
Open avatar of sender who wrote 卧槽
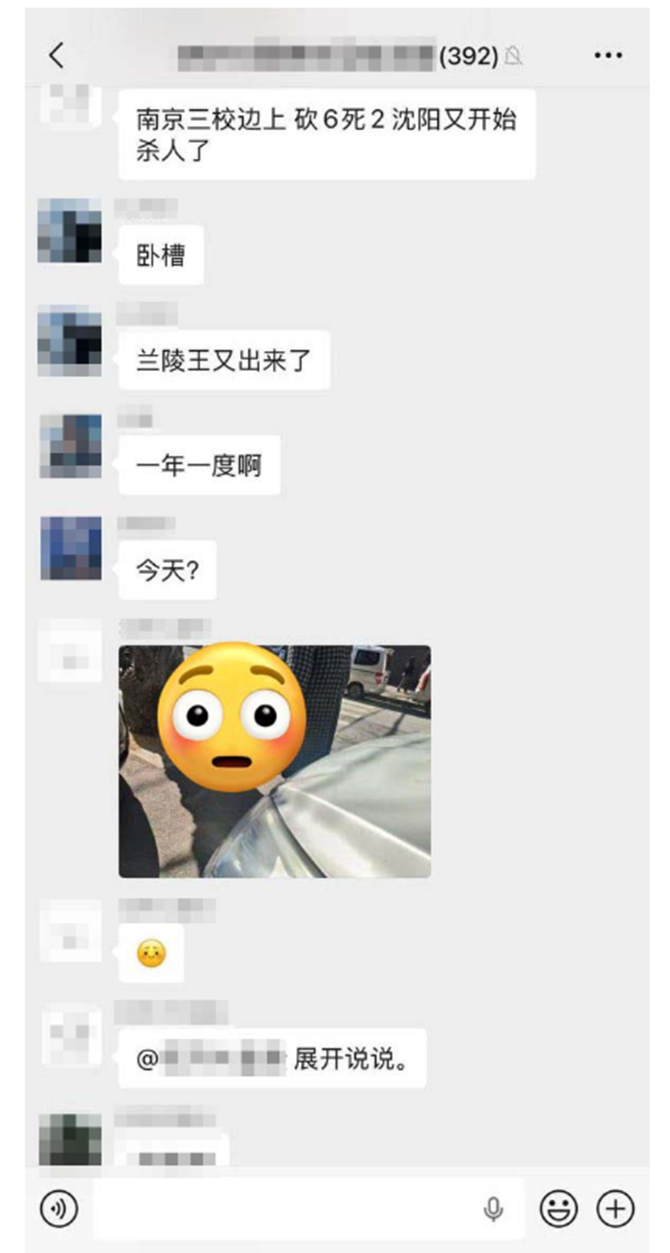(x=70, y=231)
